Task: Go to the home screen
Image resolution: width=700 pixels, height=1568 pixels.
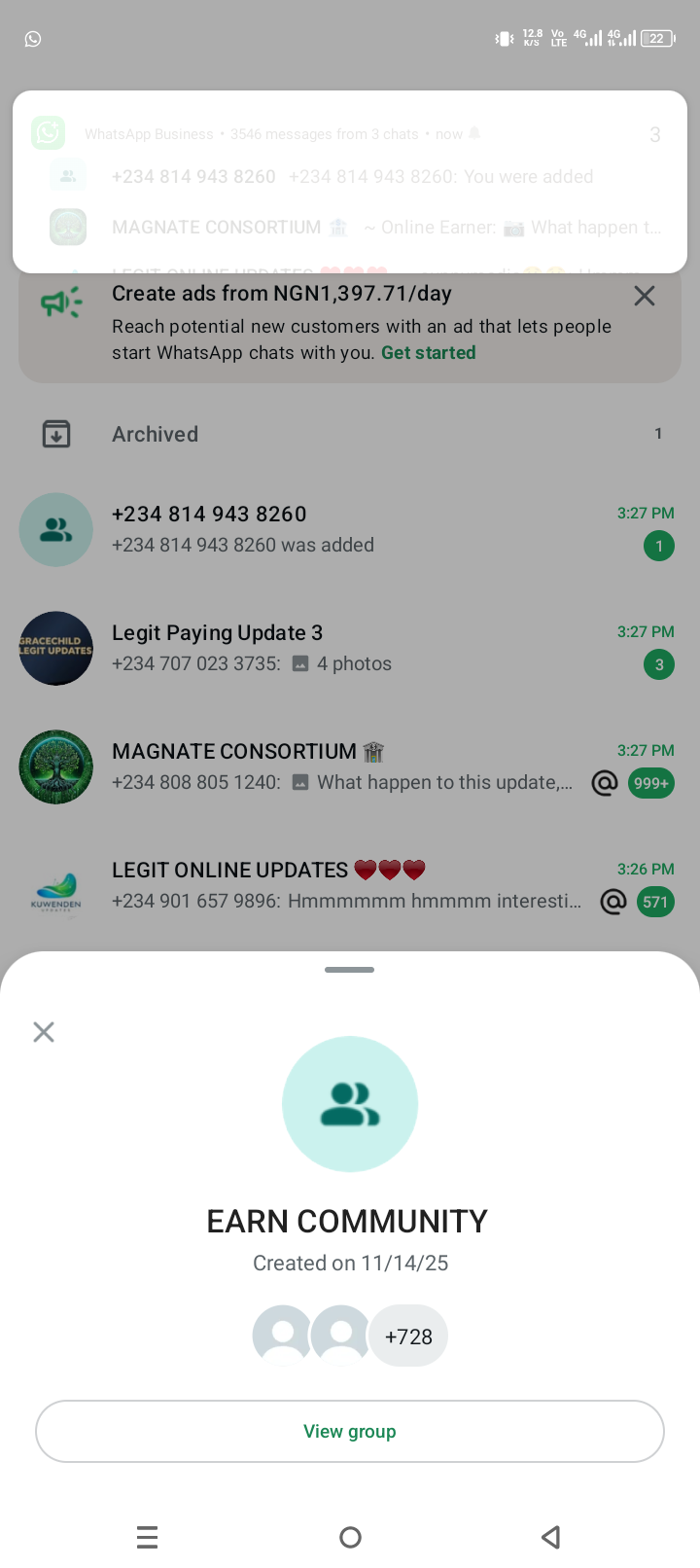Action: tap(350, 1537)
